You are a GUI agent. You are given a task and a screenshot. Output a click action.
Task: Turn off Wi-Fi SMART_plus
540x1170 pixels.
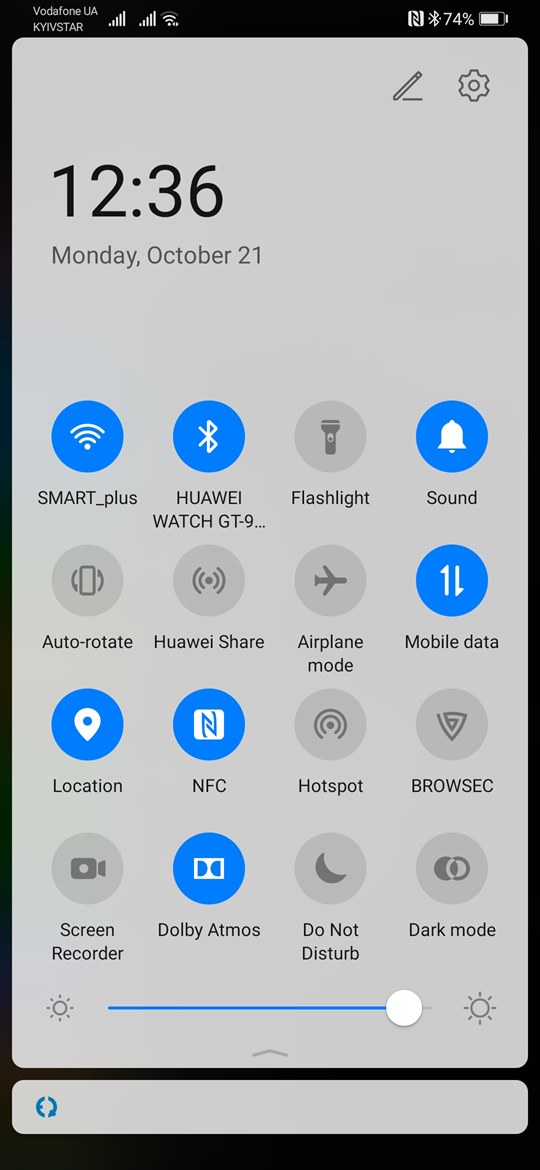pyautogui.click(x=87, y=437)
